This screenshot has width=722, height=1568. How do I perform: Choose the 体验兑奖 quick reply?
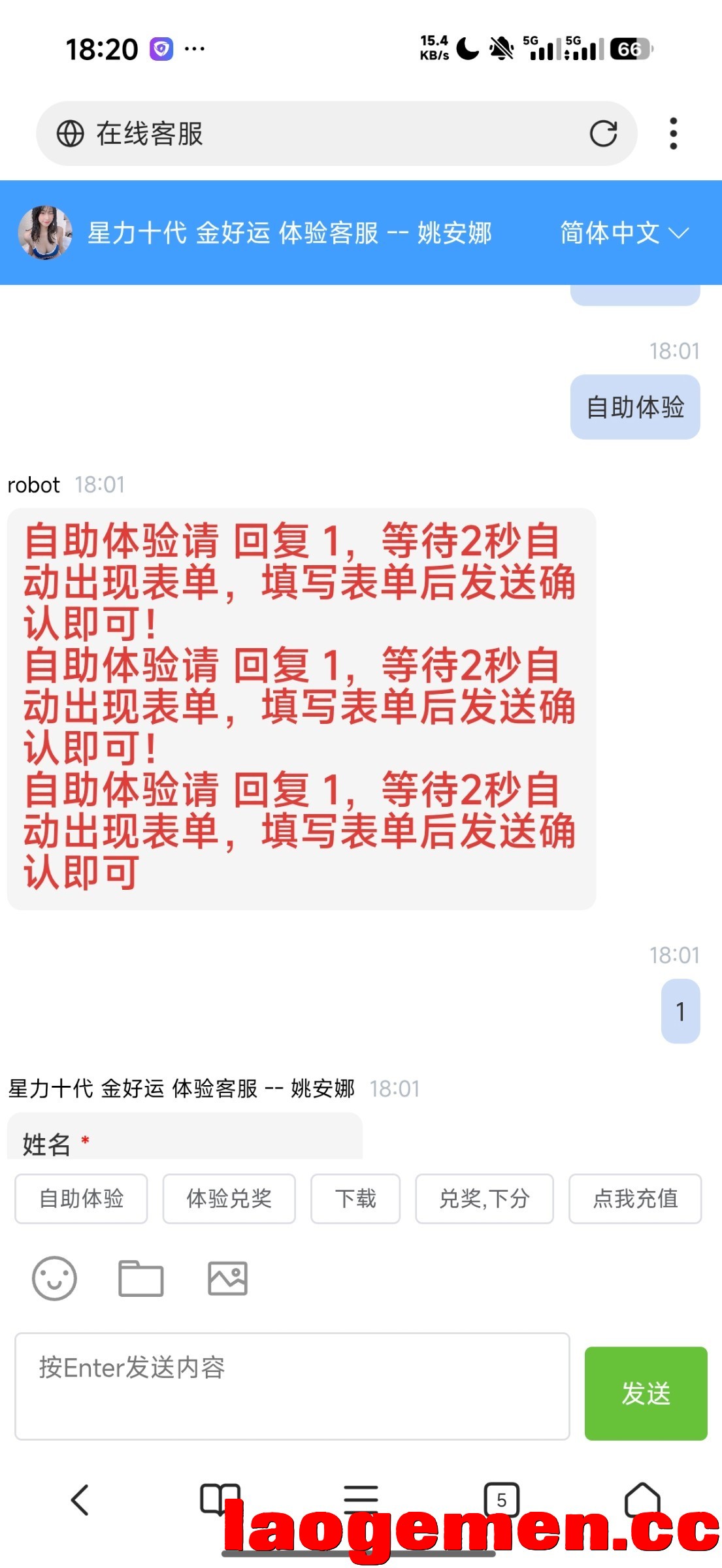(x=229, y=1198)
